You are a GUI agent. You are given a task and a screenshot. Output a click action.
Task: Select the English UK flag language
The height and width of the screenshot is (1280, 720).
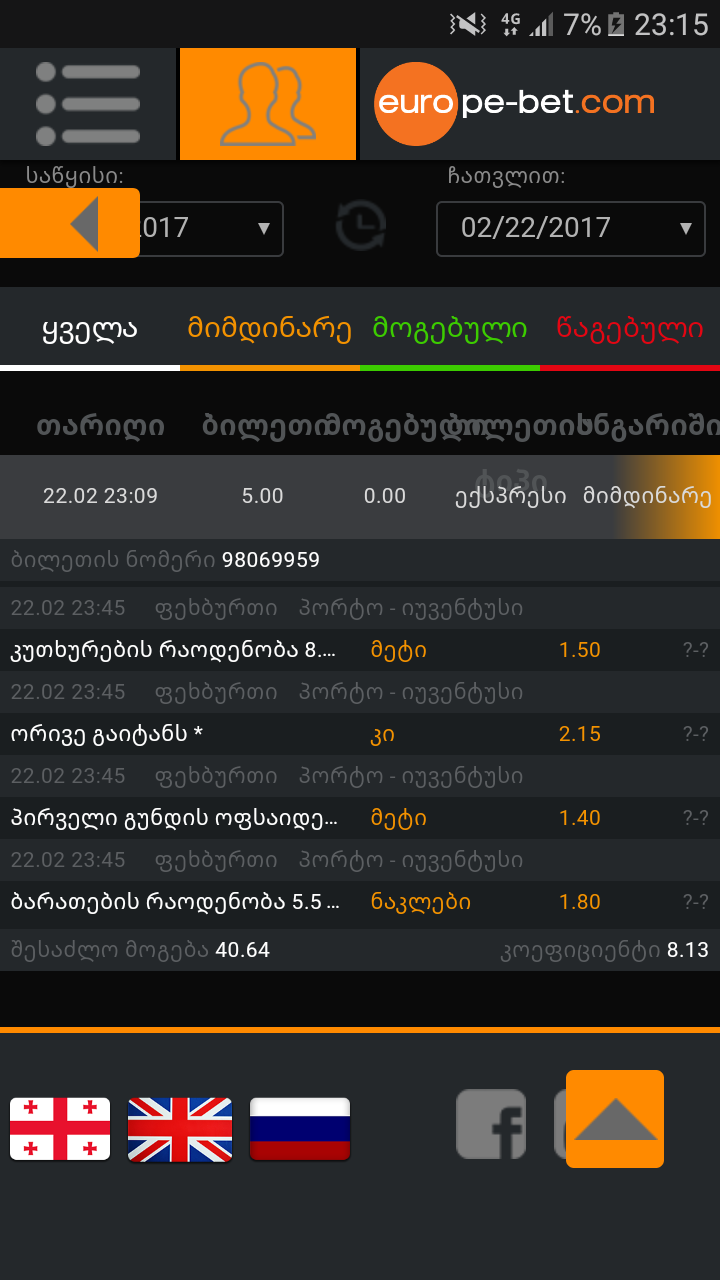point(180,1128)
